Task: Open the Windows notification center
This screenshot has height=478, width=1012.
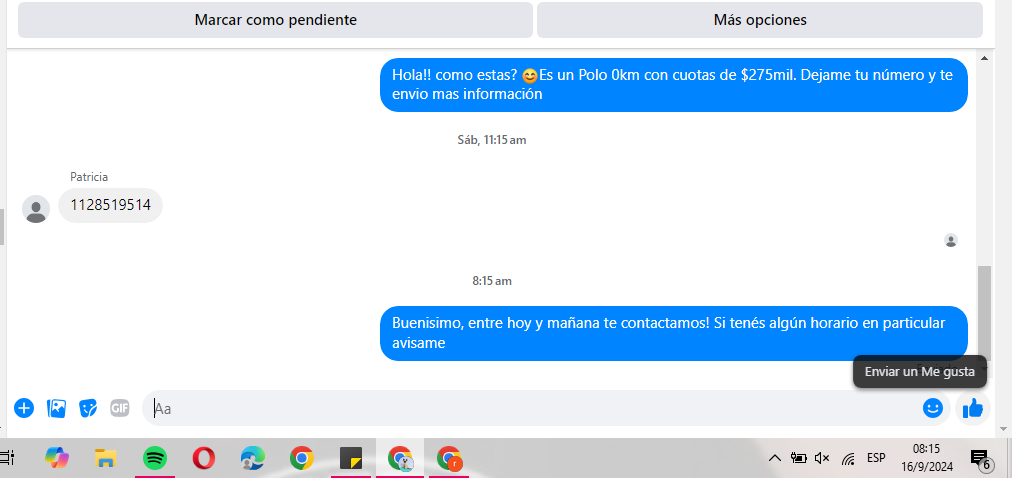Action: coord(980,459)
